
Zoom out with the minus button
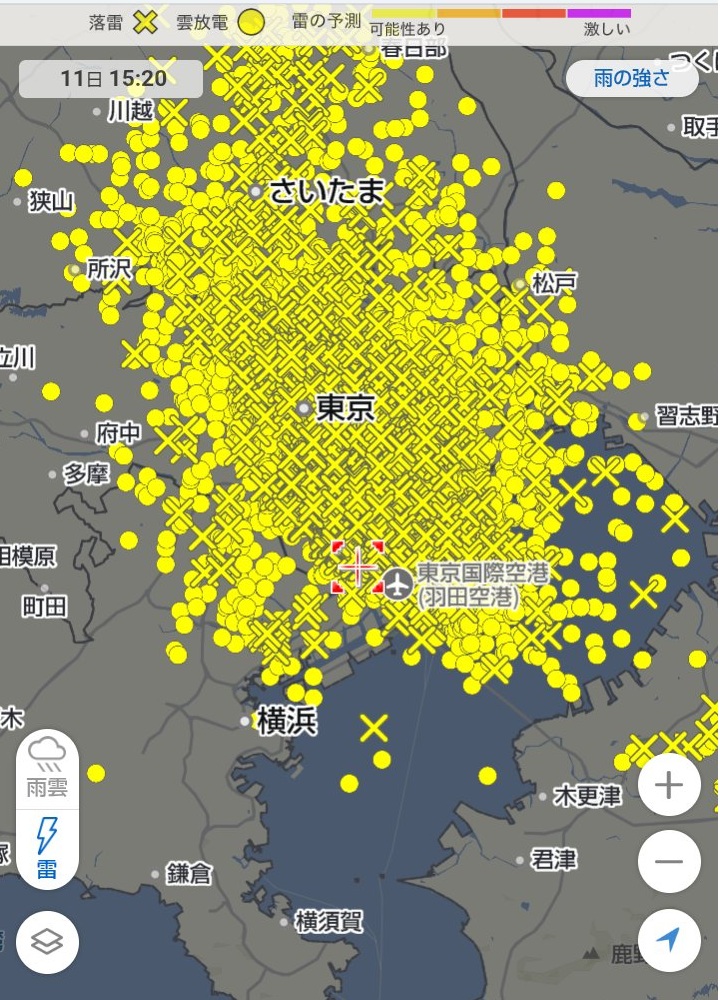click(668, 861)
